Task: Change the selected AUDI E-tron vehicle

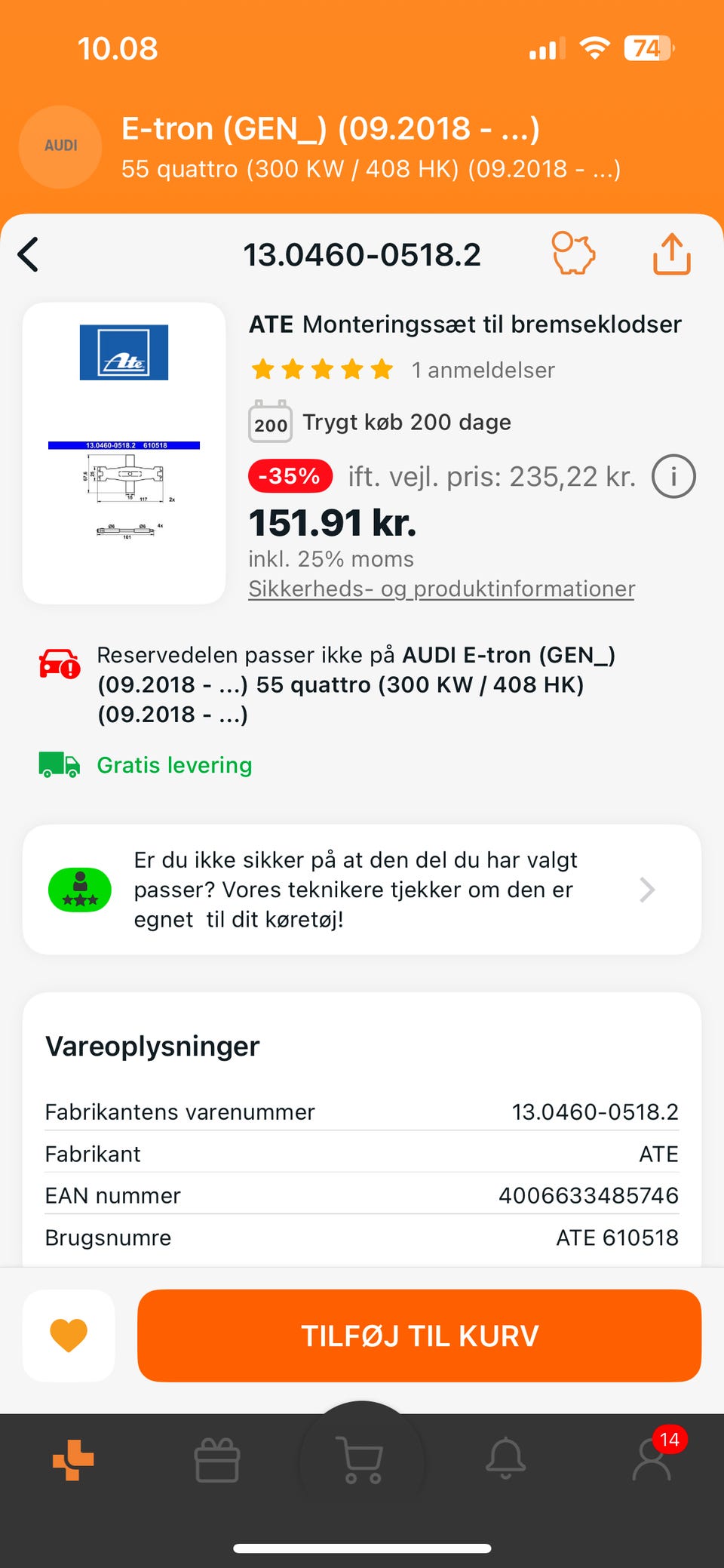Action: 332,146
